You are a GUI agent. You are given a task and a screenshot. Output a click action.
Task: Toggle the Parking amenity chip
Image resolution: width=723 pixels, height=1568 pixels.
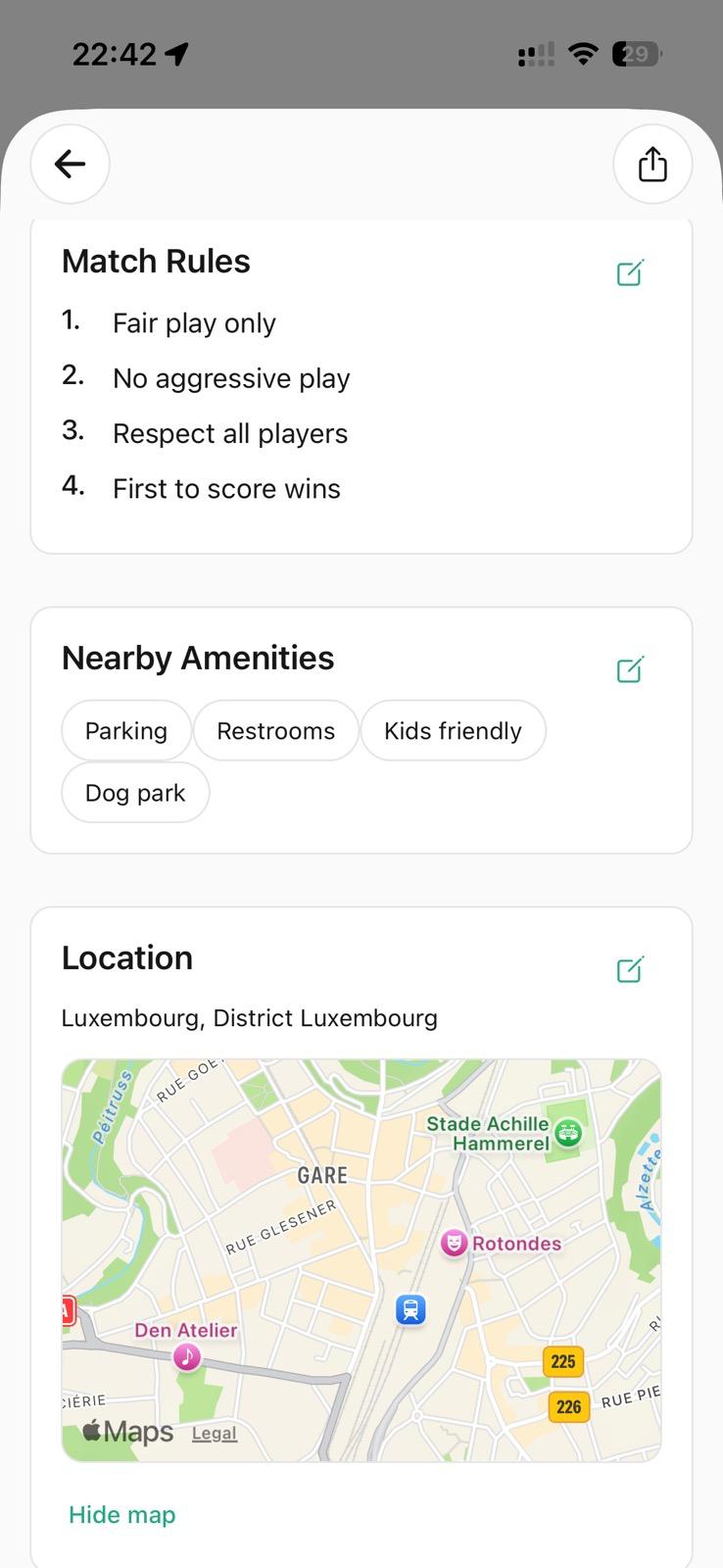tap(125, 730)
